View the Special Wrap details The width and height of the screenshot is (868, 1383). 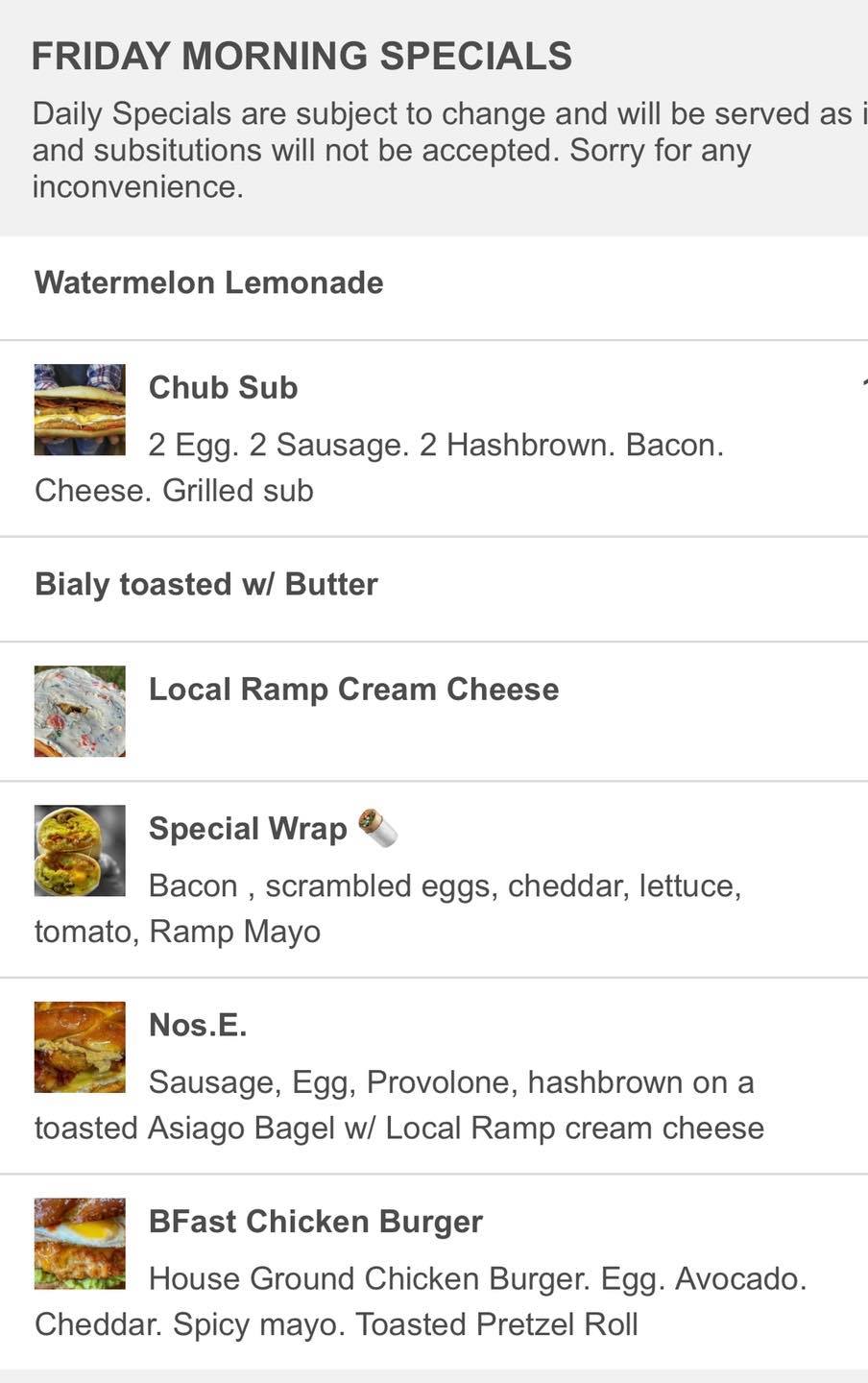pyautogui.click(x=248, y=829)
